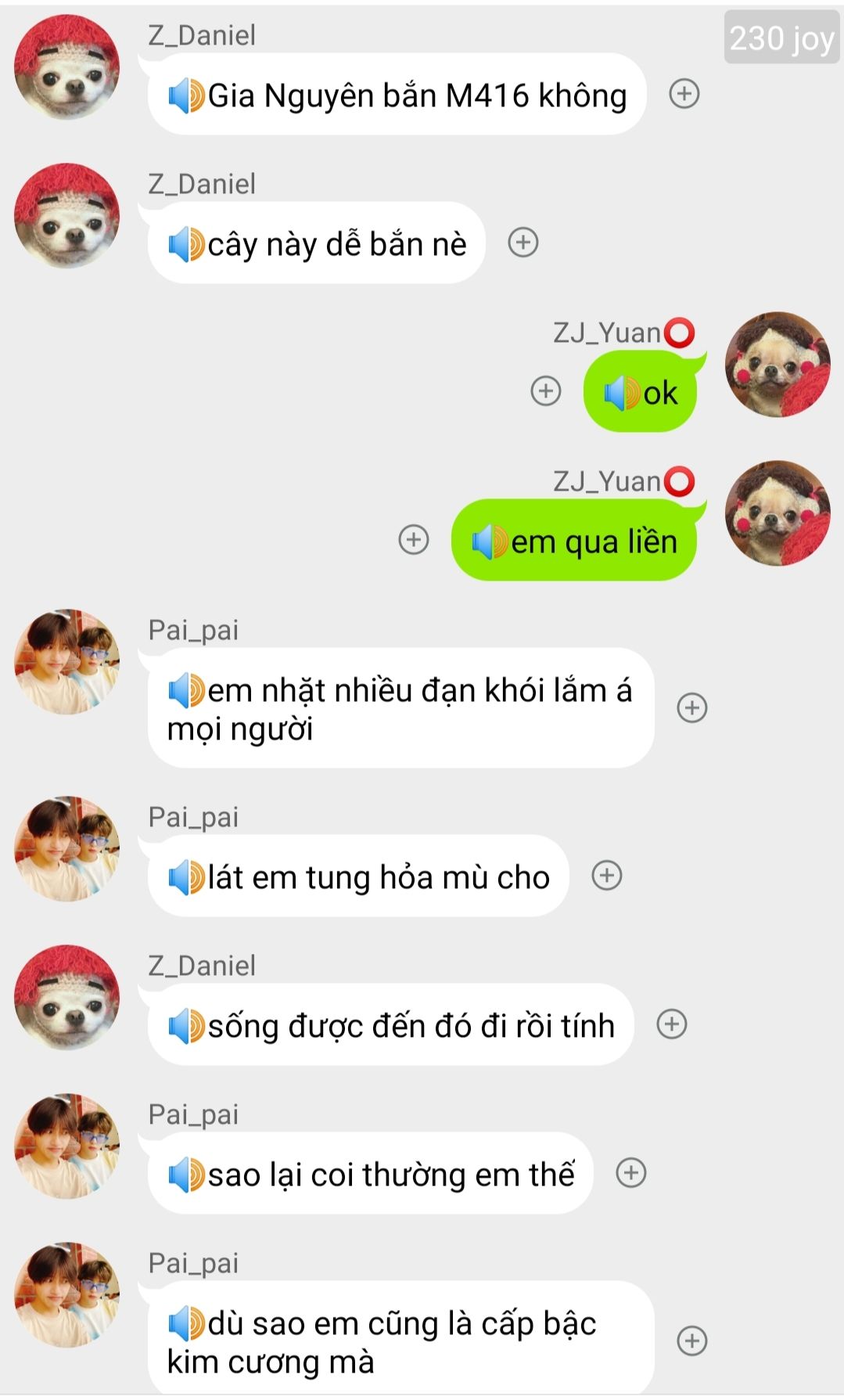Tap plus icon beside "sống được đến đó đi rồi tính"
The height and width of the screenshot is (1400, 844).
[671, 1024]
